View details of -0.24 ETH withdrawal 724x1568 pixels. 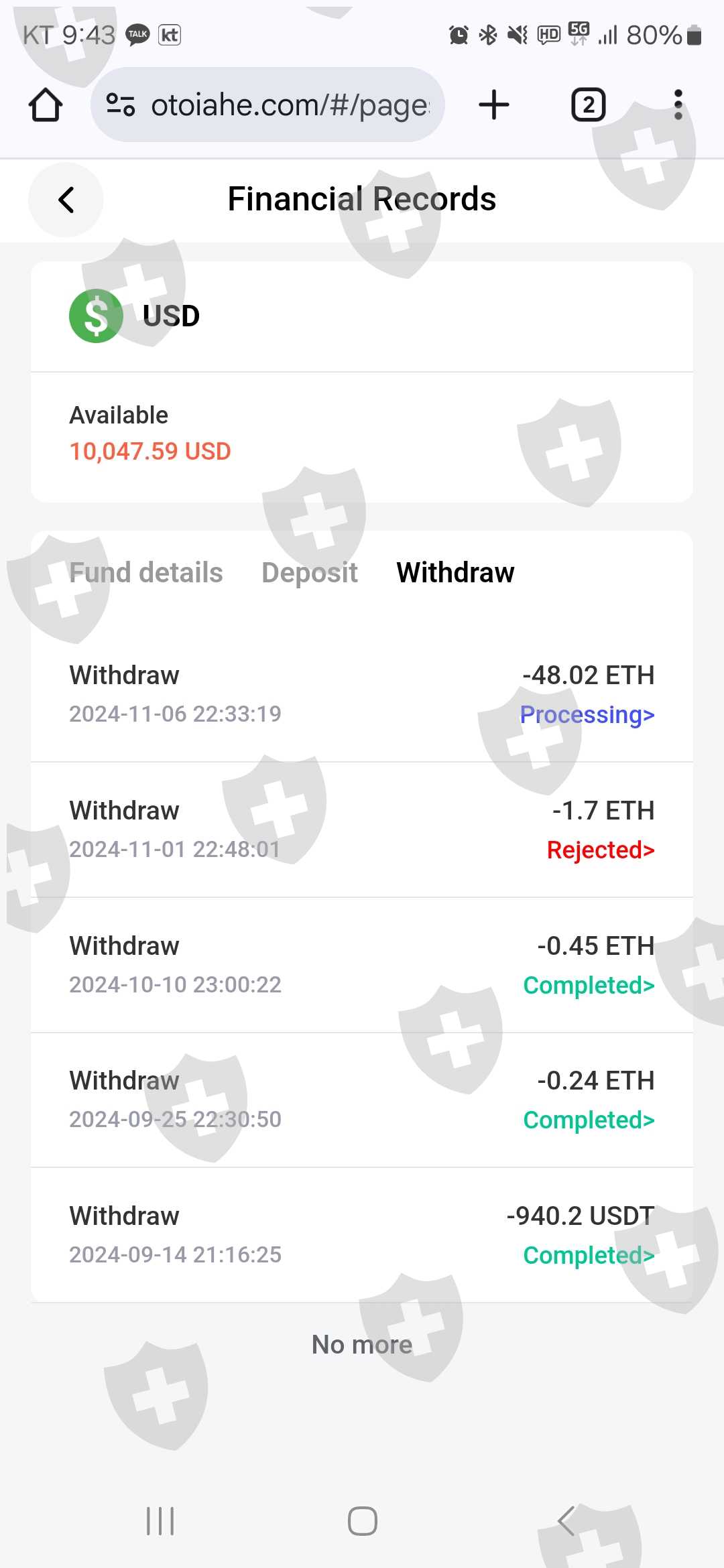tap(588, 1120)
